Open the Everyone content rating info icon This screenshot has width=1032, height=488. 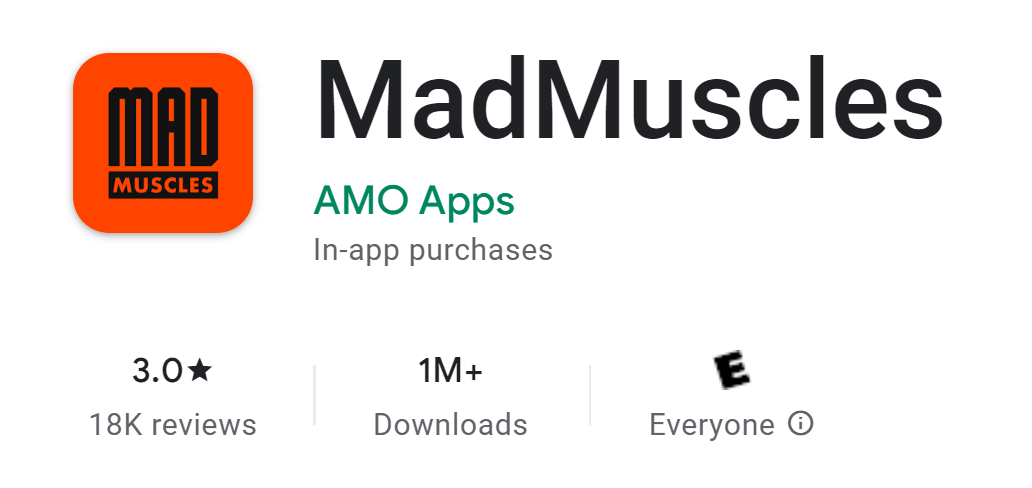[800, 423]
